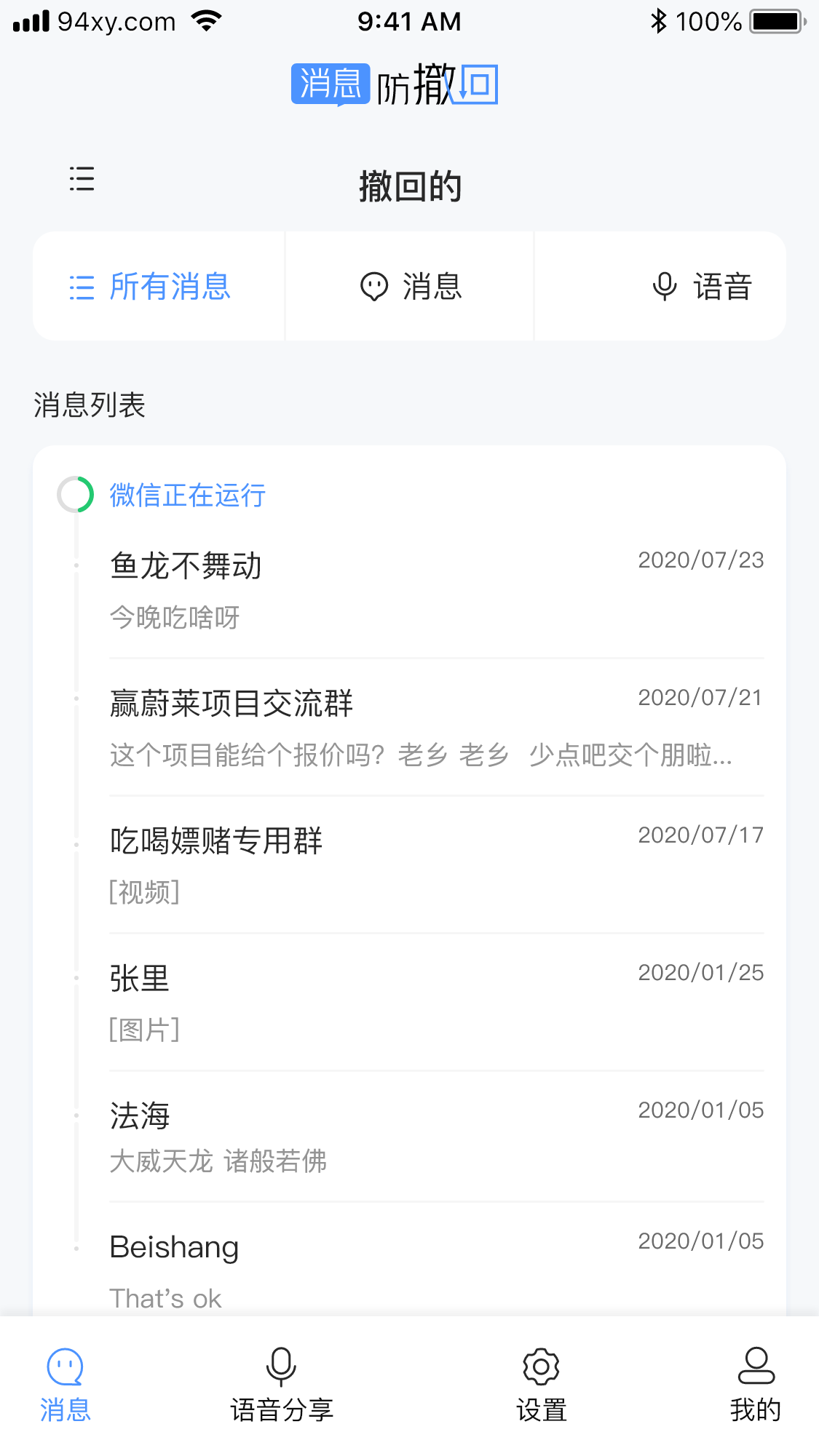The image size is (819, 1456).
Task: Open the recalled message from 鱼龙不舞动
Action: coord(435,589)
